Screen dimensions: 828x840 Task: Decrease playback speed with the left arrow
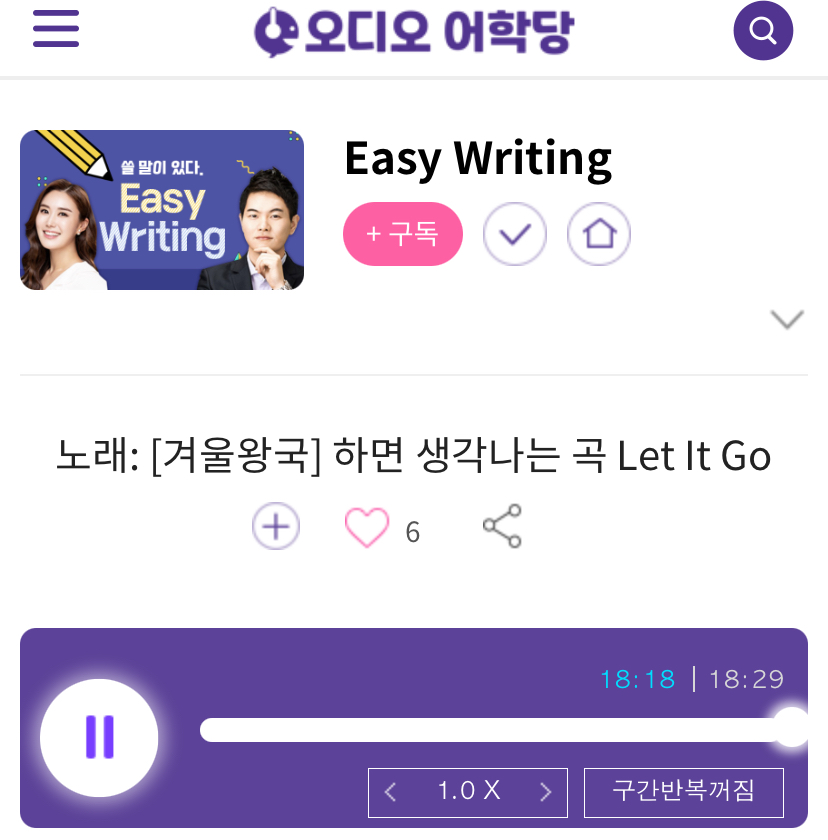[x=390, y=790]
